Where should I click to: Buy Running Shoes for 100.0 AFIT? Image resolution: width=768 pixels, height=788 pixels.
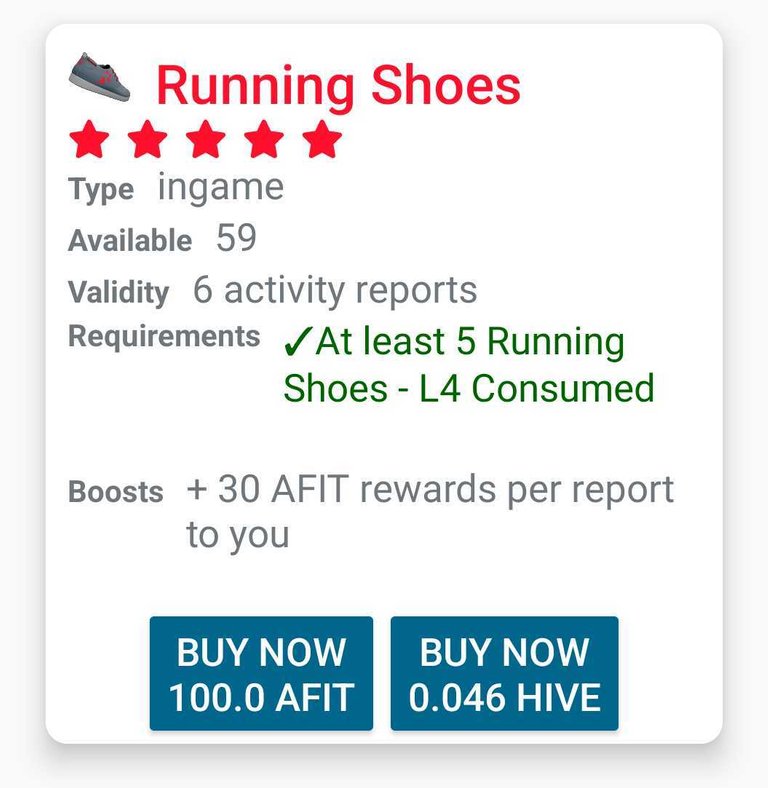tap(261, 674)
